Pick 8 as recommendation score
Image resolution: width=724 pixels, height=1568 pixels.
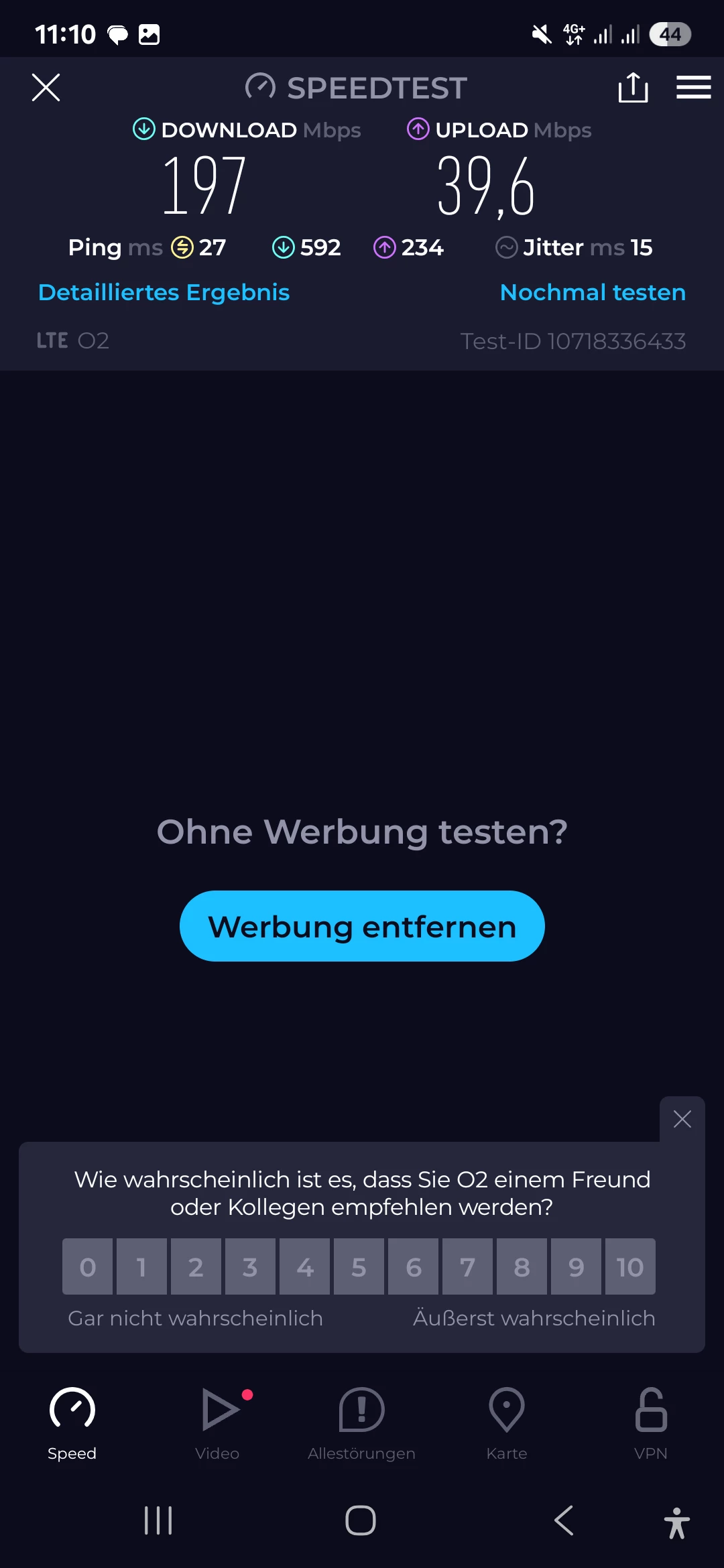pos(522,1266)
